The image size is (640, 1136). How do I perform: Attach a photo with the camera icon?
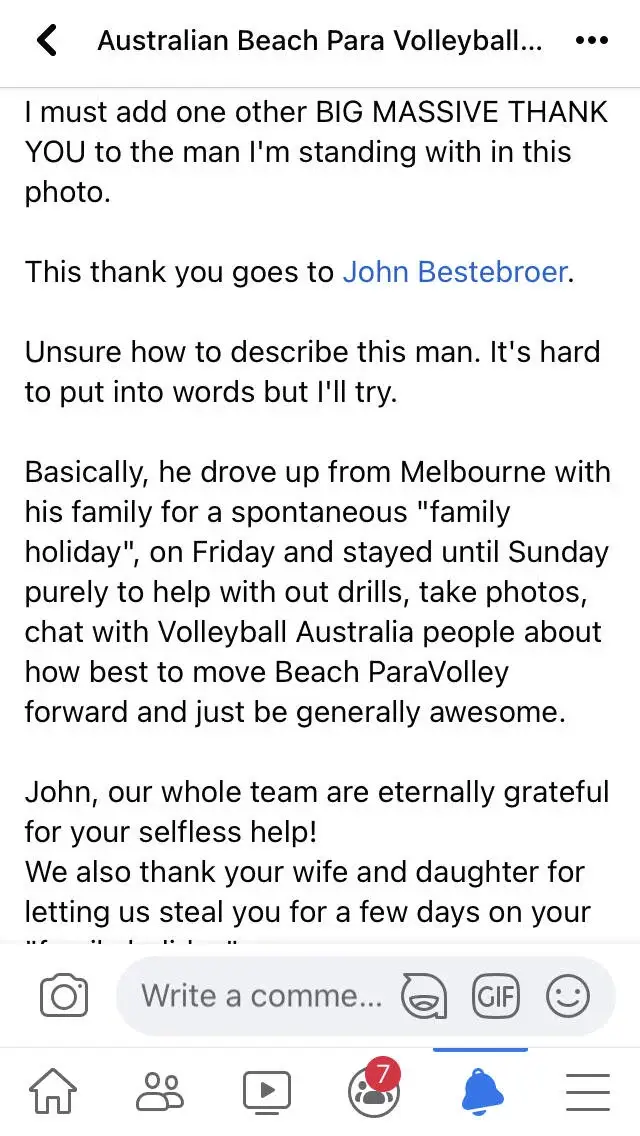point(64,996)
